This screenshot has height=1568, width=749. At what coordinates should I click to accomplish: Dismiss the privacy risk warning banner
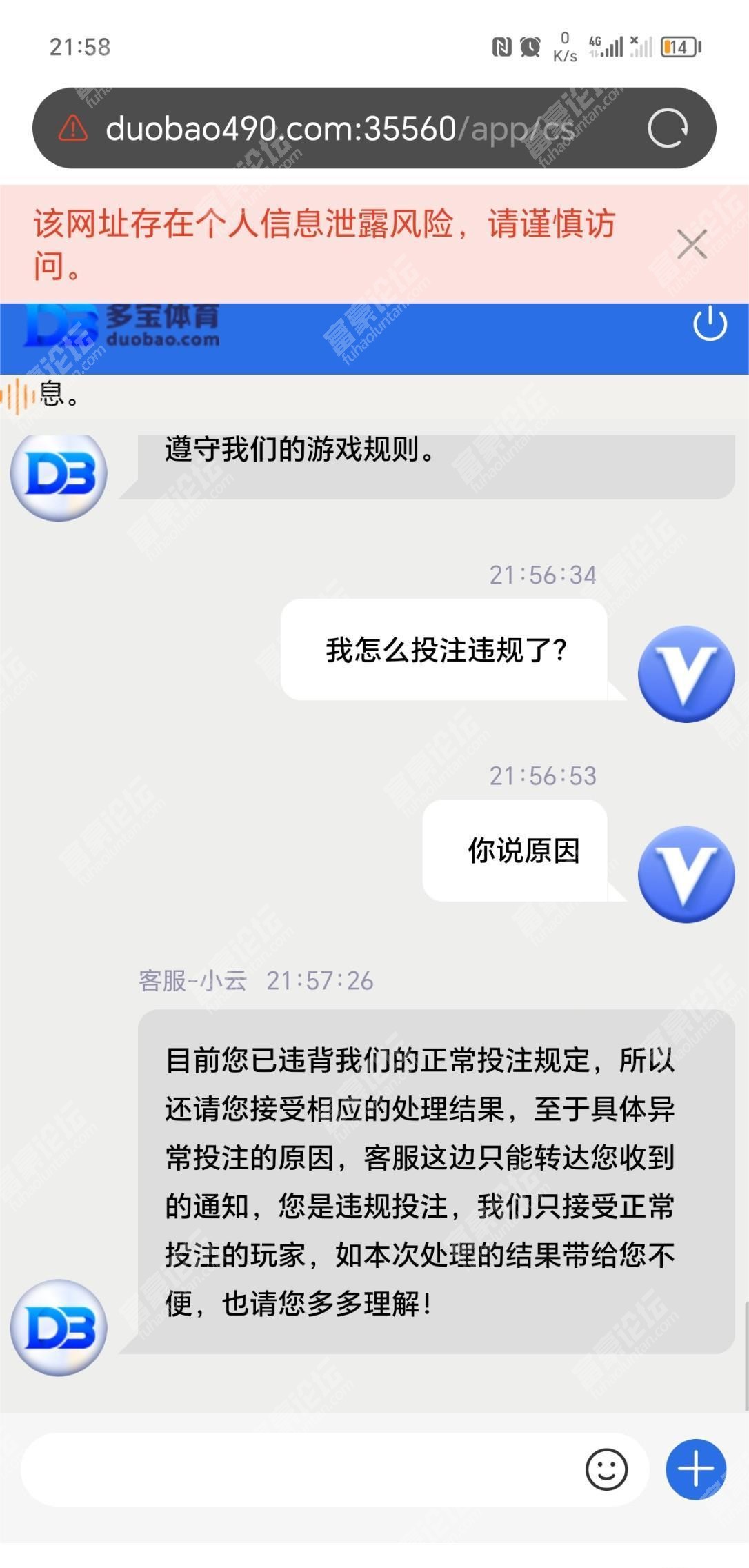point(692,244)
